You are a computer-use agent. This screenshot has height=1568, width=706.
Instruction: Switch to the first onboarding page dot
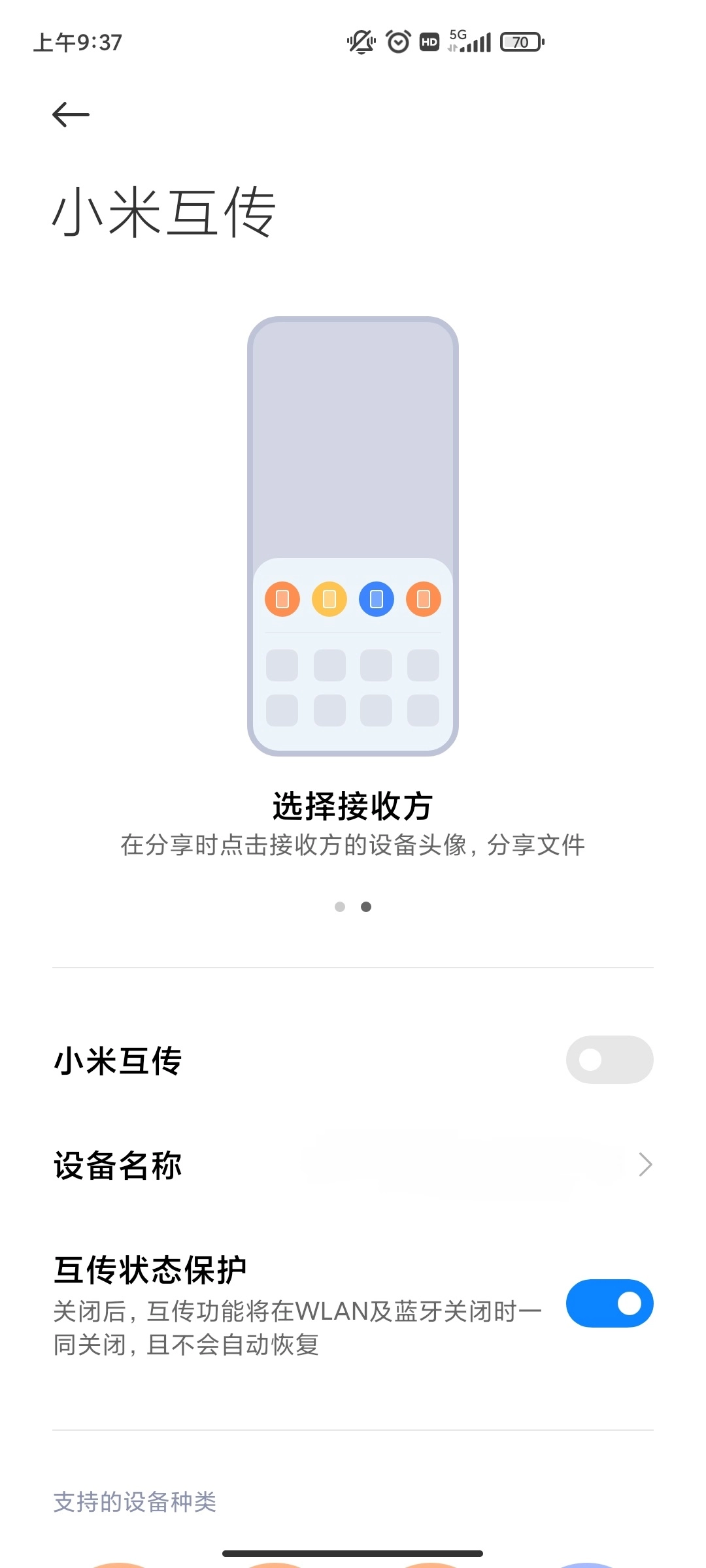[339, 907]
